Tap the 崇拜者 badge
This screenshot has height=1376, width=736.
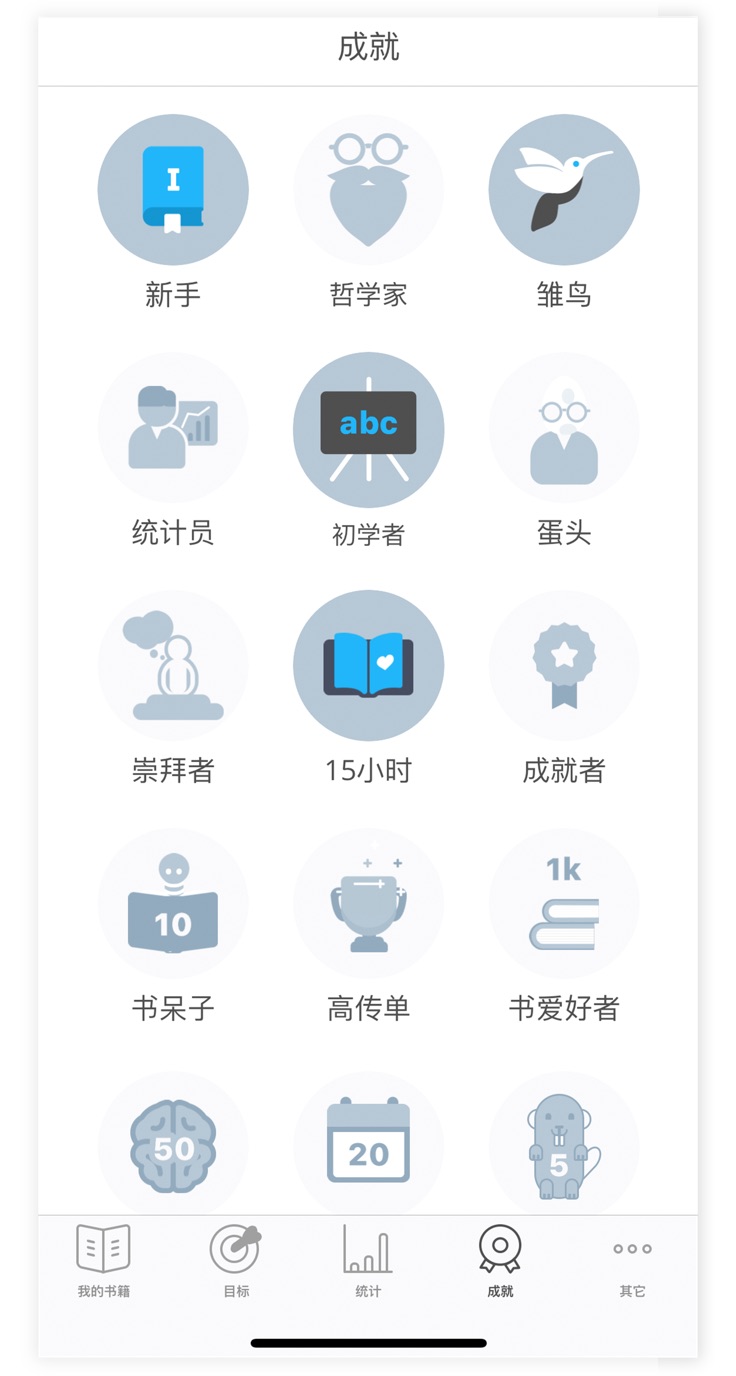[173, 666]
